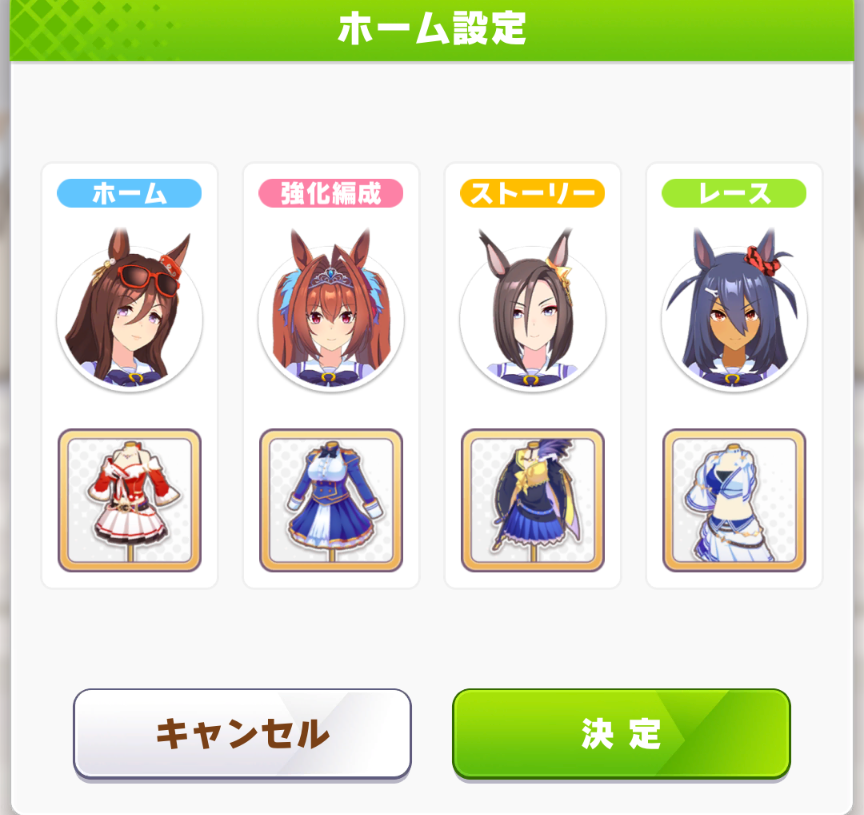Screen dimensions: 864x815
Task: Pick the caped outfit under ストーリー
Action: [532, 500]
